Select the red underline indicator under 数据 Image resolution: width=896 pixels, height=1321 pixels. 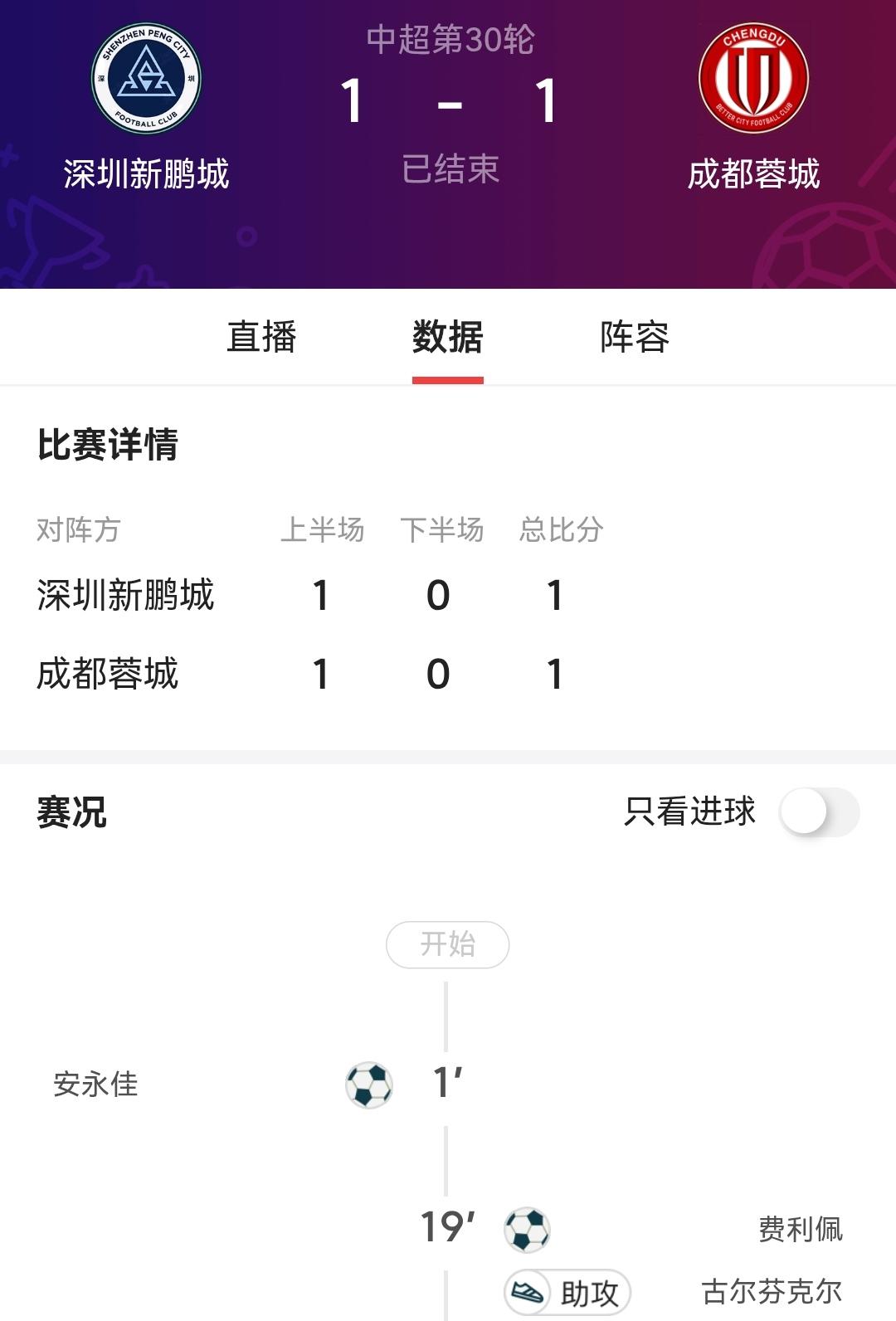click(448, 378)
